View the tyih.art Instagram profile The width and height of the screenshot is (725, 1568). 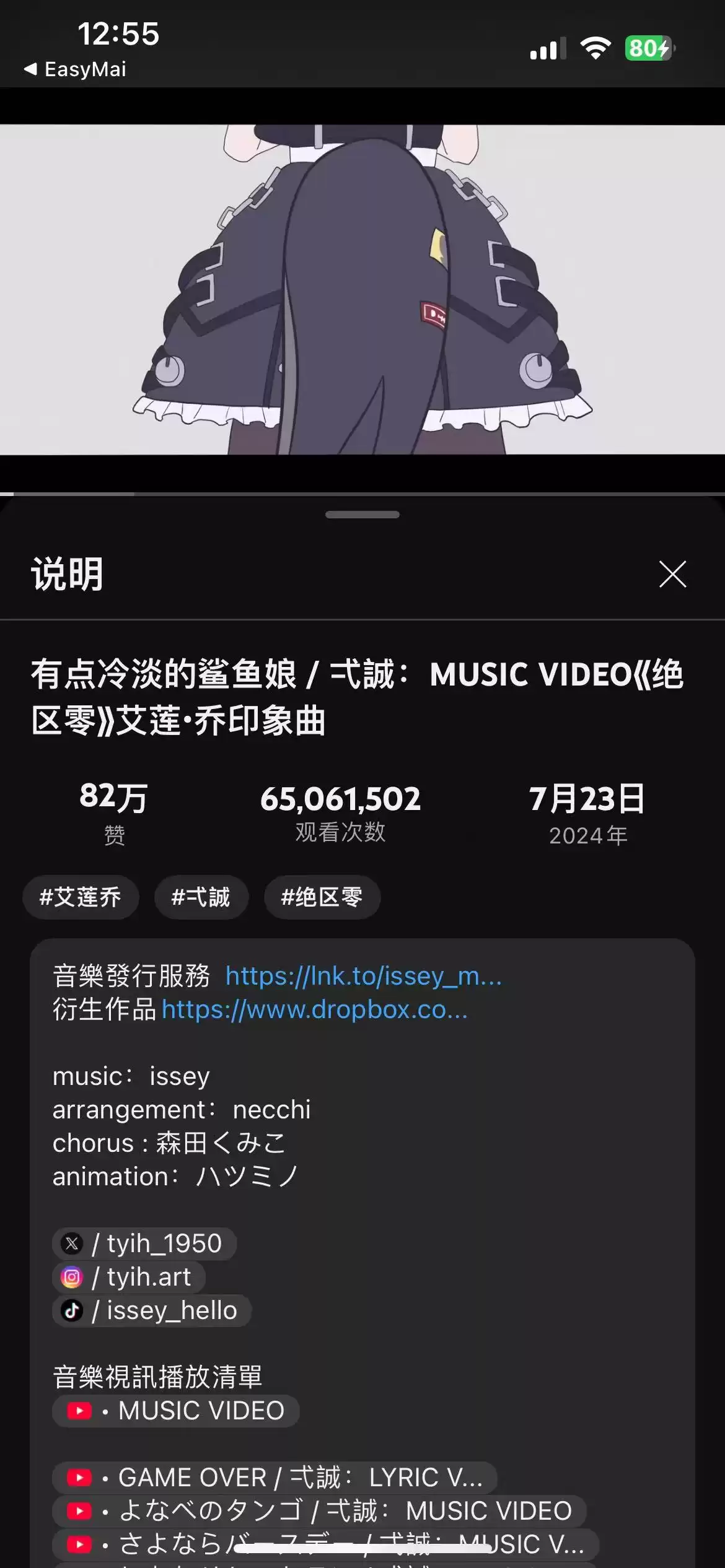tap(129, 1278)
